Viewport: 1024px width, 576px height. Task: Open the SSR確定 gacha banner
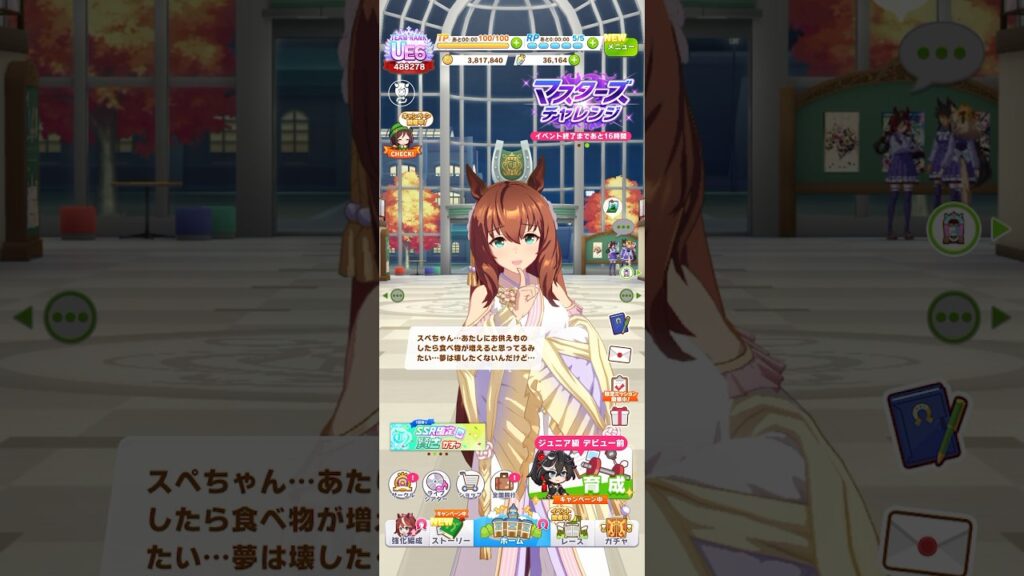pyautogui.click(x=437, y=437)
